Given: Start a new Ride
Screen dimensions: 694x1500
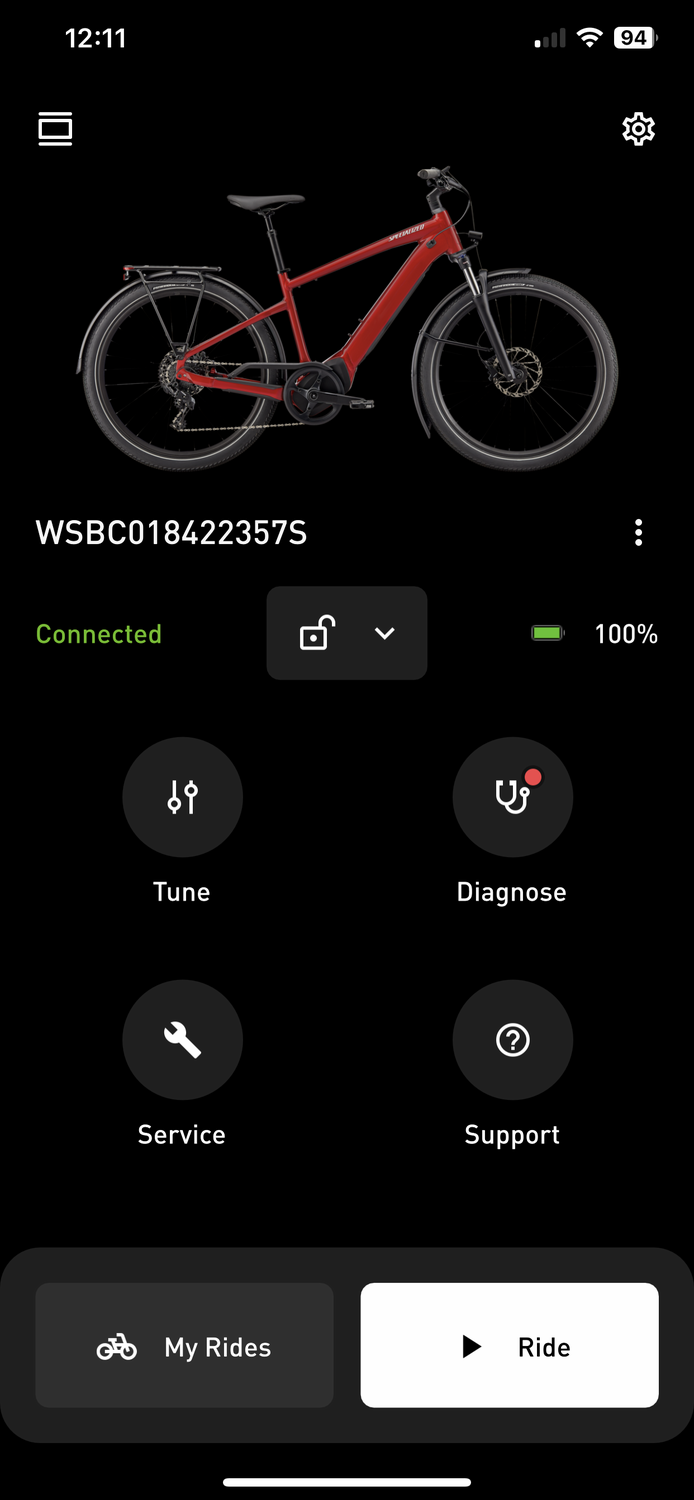Looking at the screenshot, I should (x=509, y=1346).
